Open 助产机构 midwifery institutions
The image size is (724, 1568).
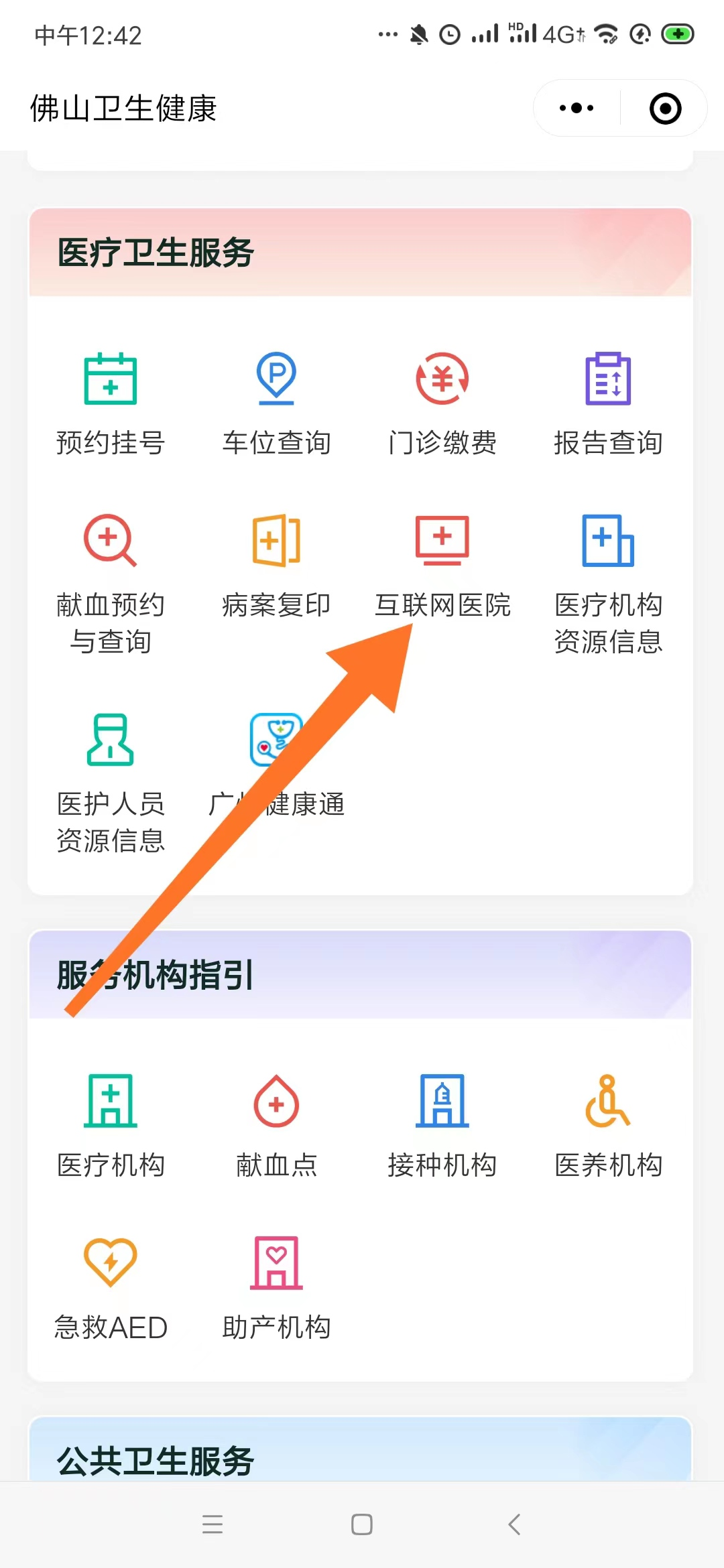pos(276,1288)
